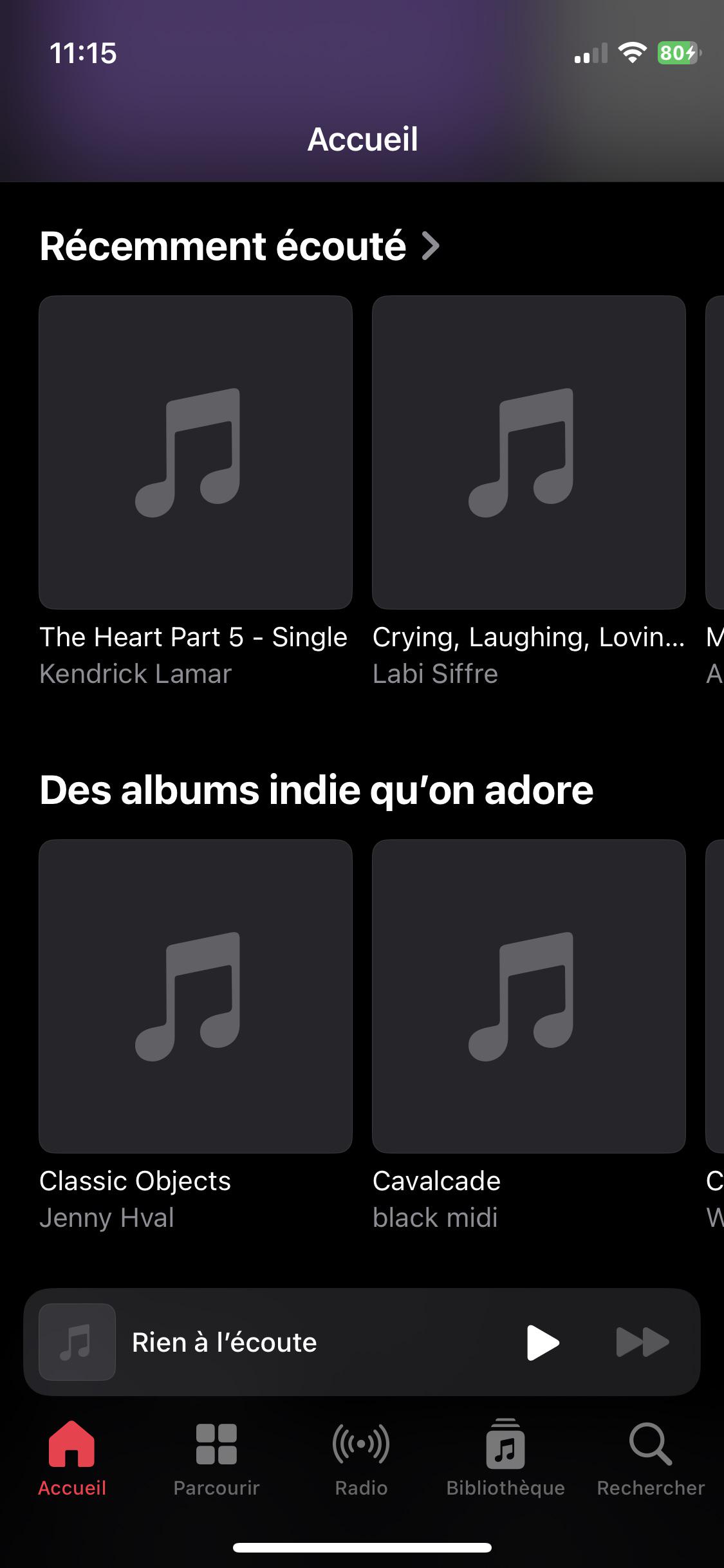
Task: Open Crying, Laughing, Lovin album
Action: pos(529,452)
